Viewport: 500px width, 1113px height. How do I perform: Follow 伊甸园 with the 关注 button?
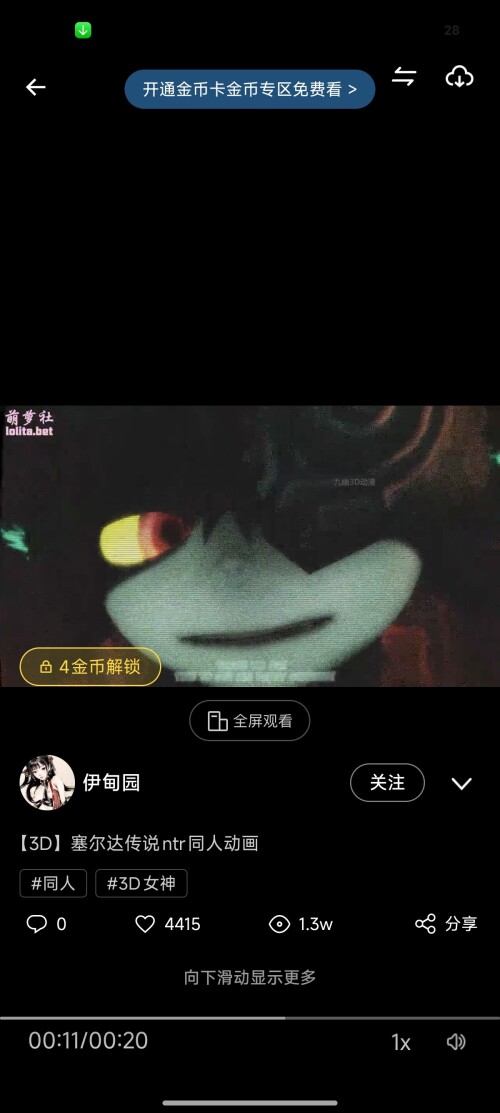tap(387, 782)
